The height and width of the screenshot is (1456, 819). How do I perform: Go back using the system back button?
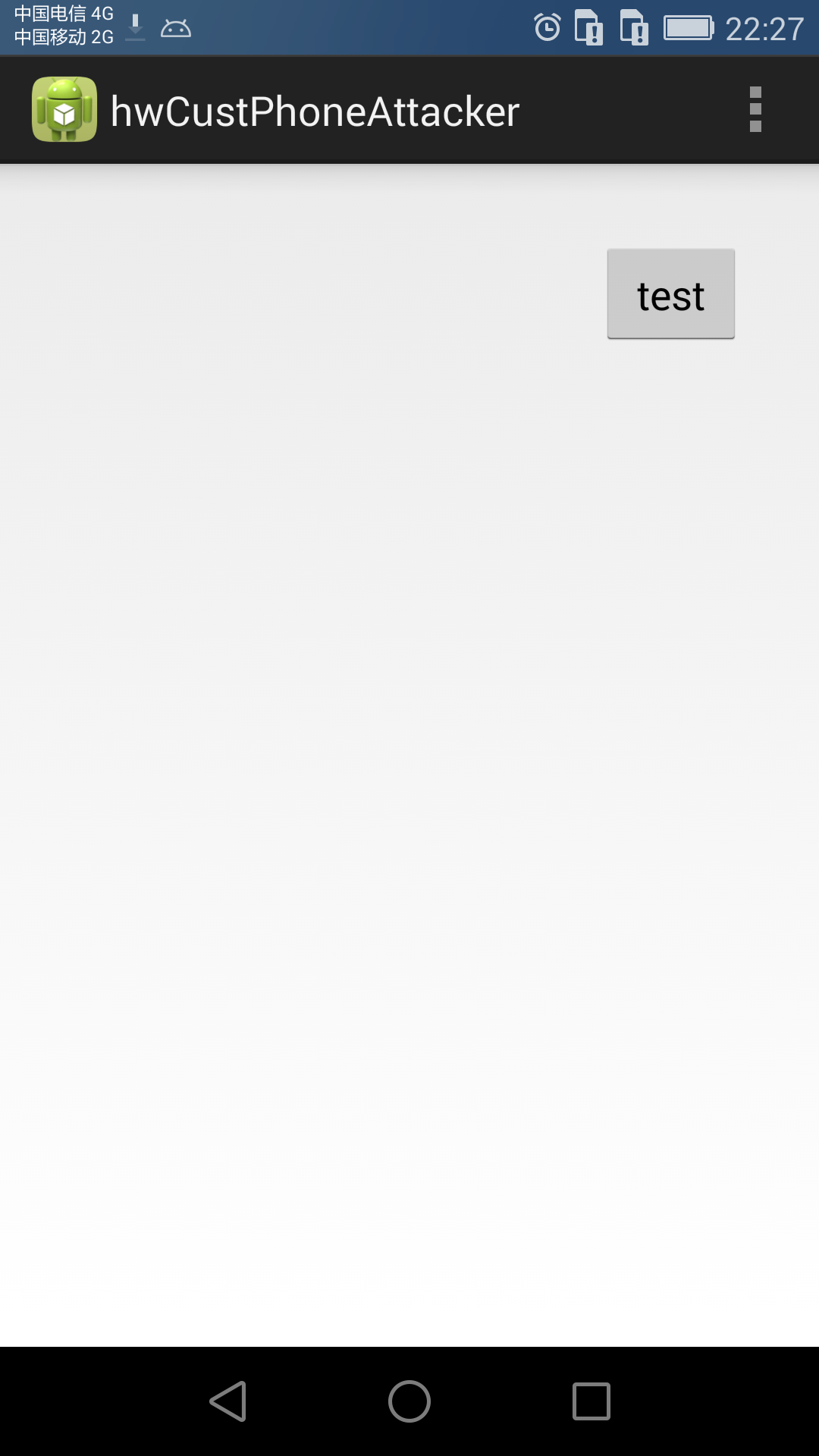228,1401
